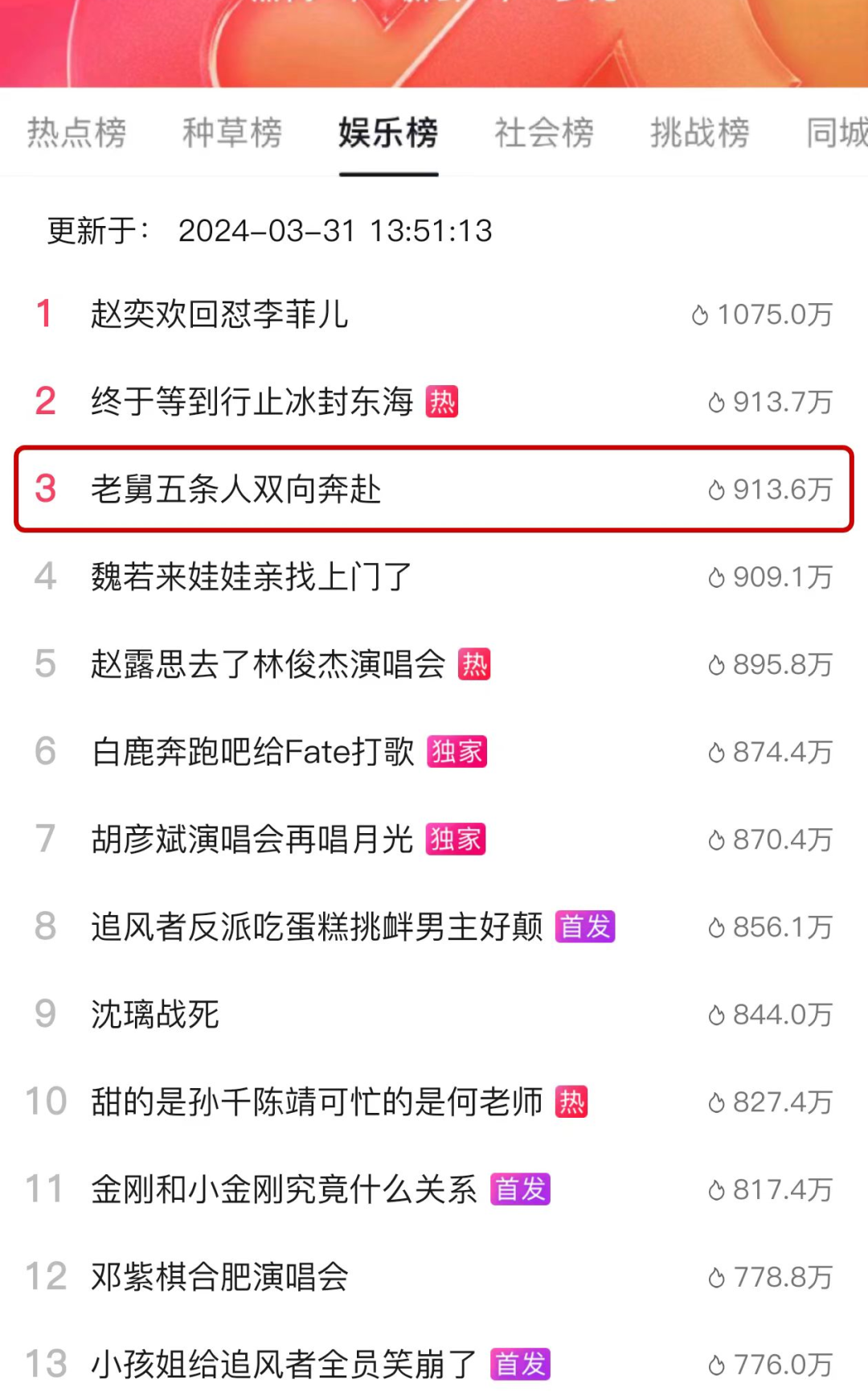
Task: Tap the highlighted 老舅五条人双向奔赴 entry
Action: click(434, 489)
